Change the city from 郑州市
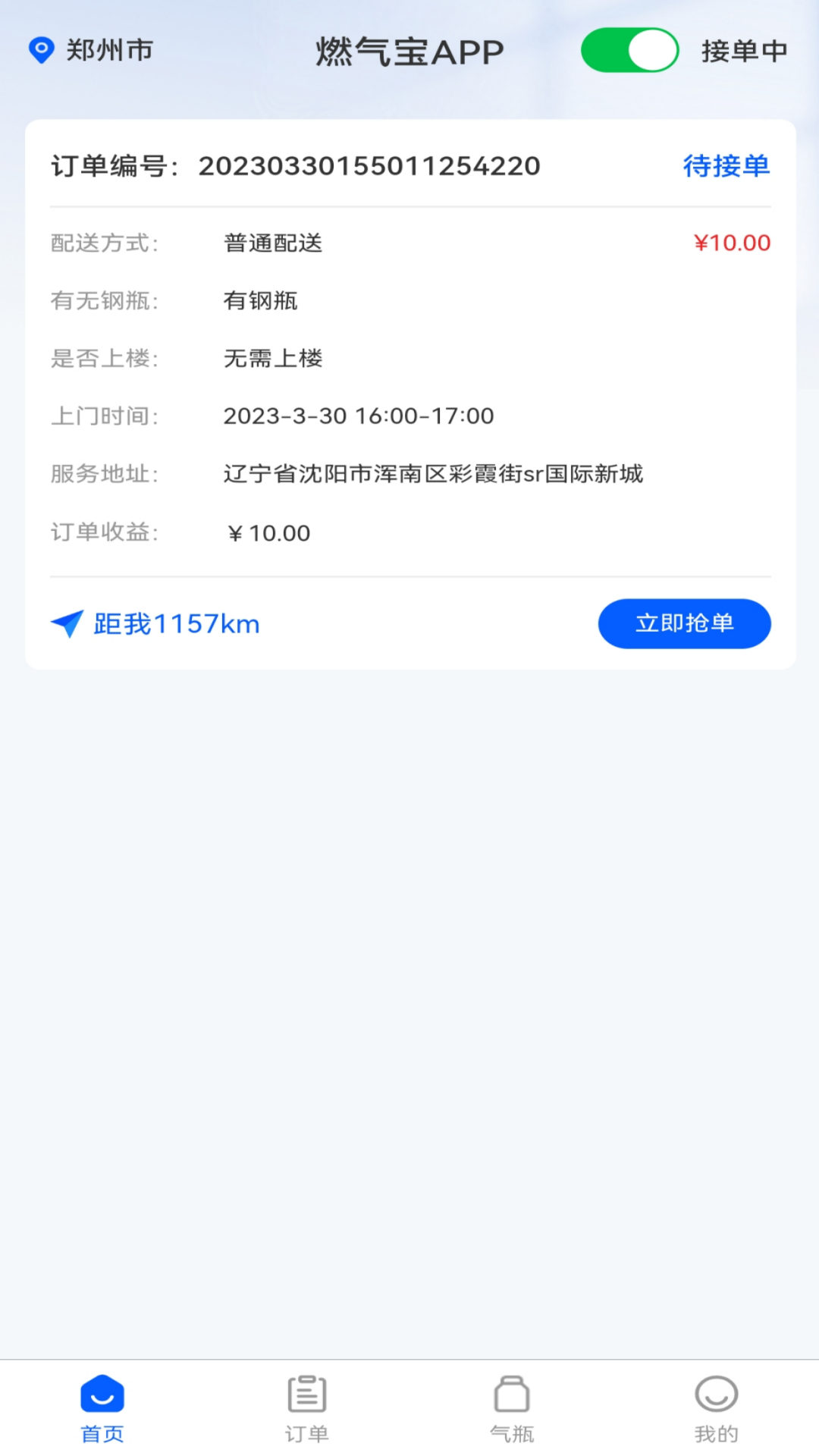This screenshot has height=1456, width=819. pos(92,51)
